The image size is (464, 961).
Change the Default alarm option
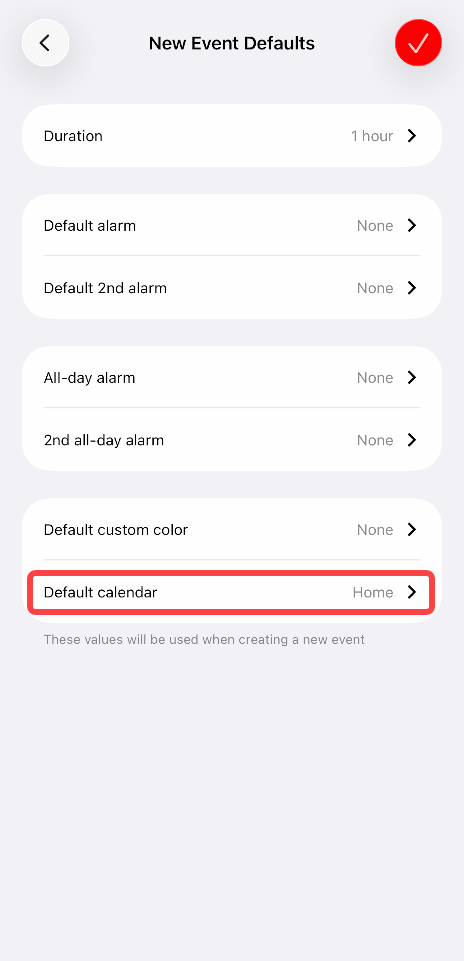click(232, 226)
